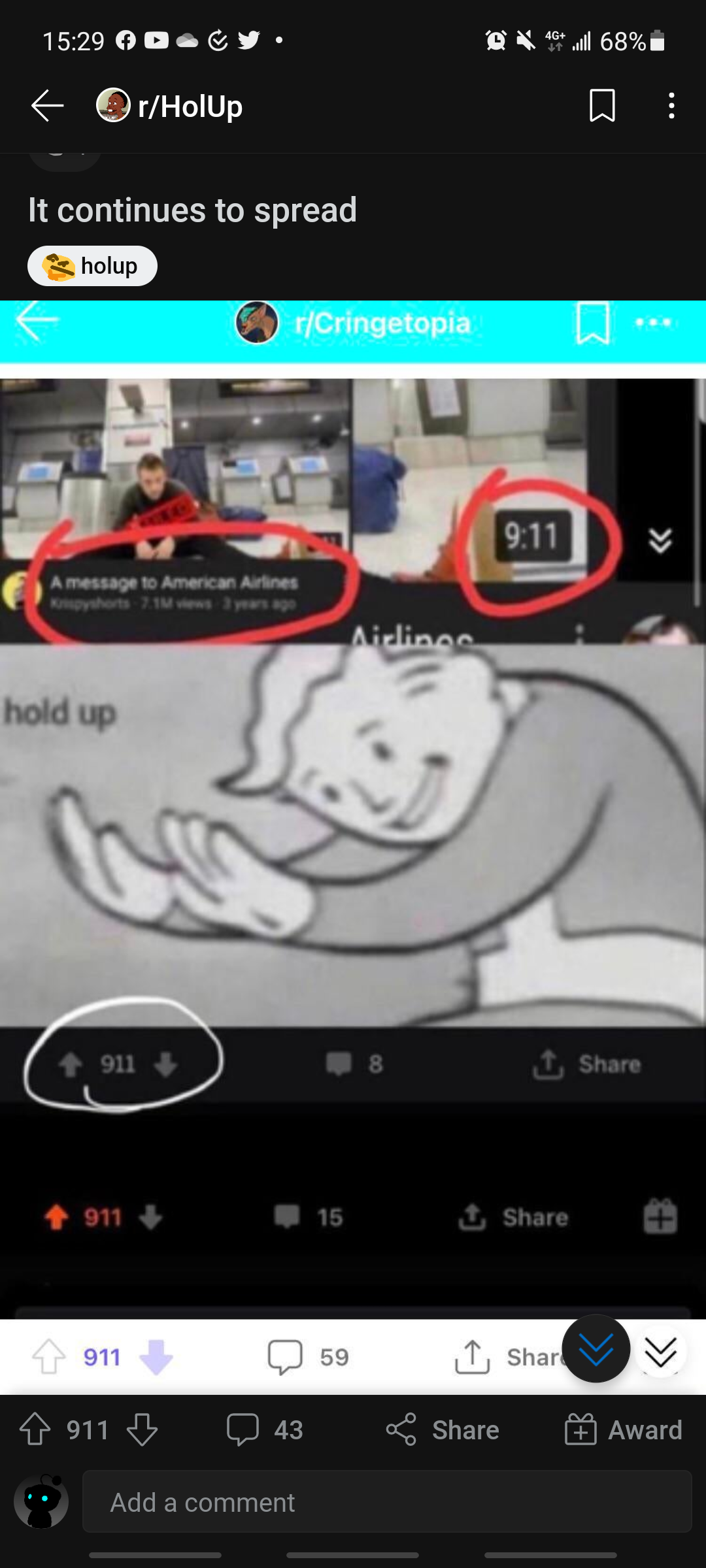
Task: Jump to next comment using the blue chevron button
Action: tap(596, 1348)
